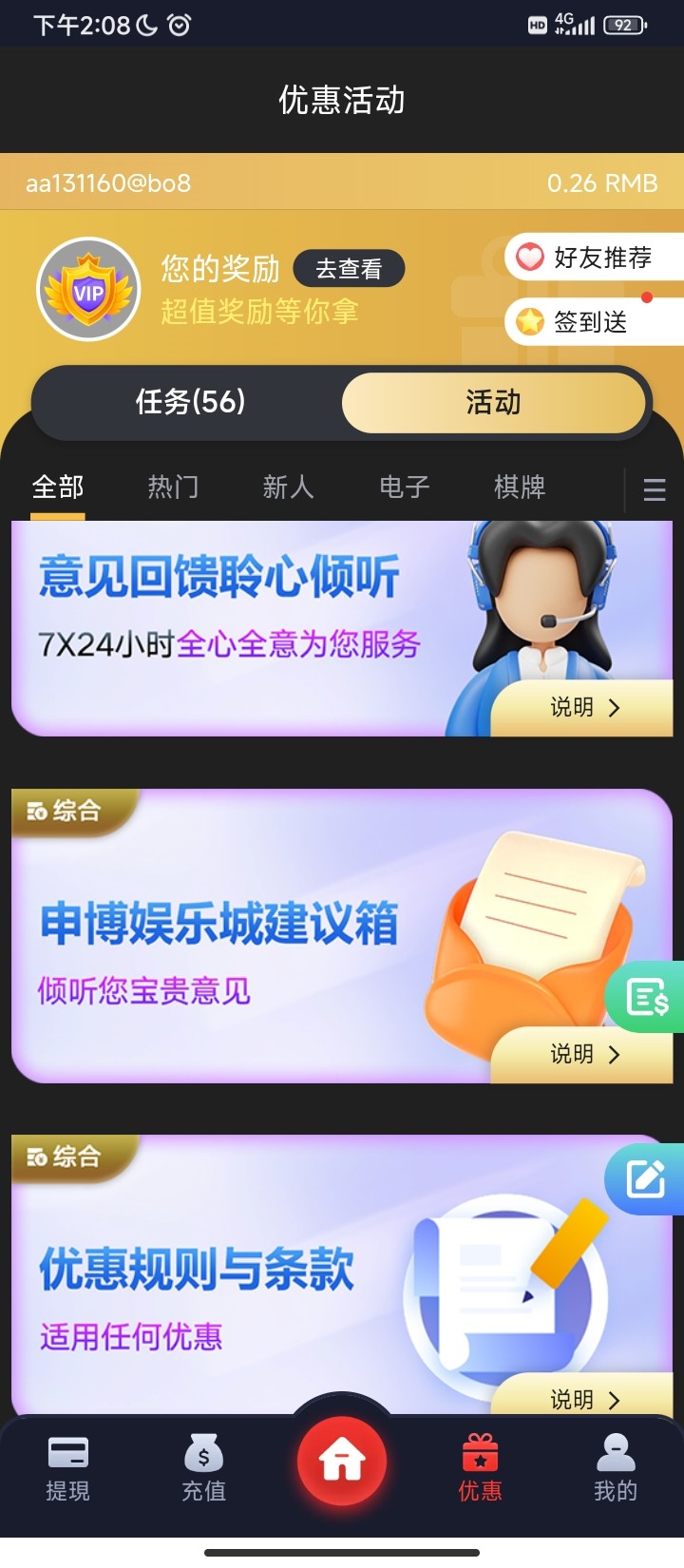Tap the red home button
684x1568 pixels.
(342, 1461)
